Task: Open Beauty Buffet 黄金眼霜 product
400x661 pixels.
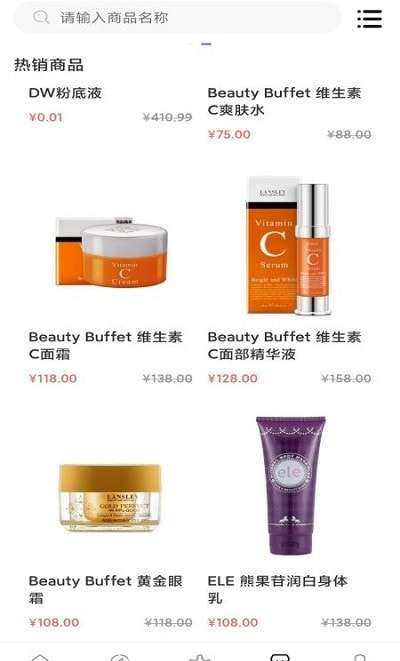Action: point(110,523)
